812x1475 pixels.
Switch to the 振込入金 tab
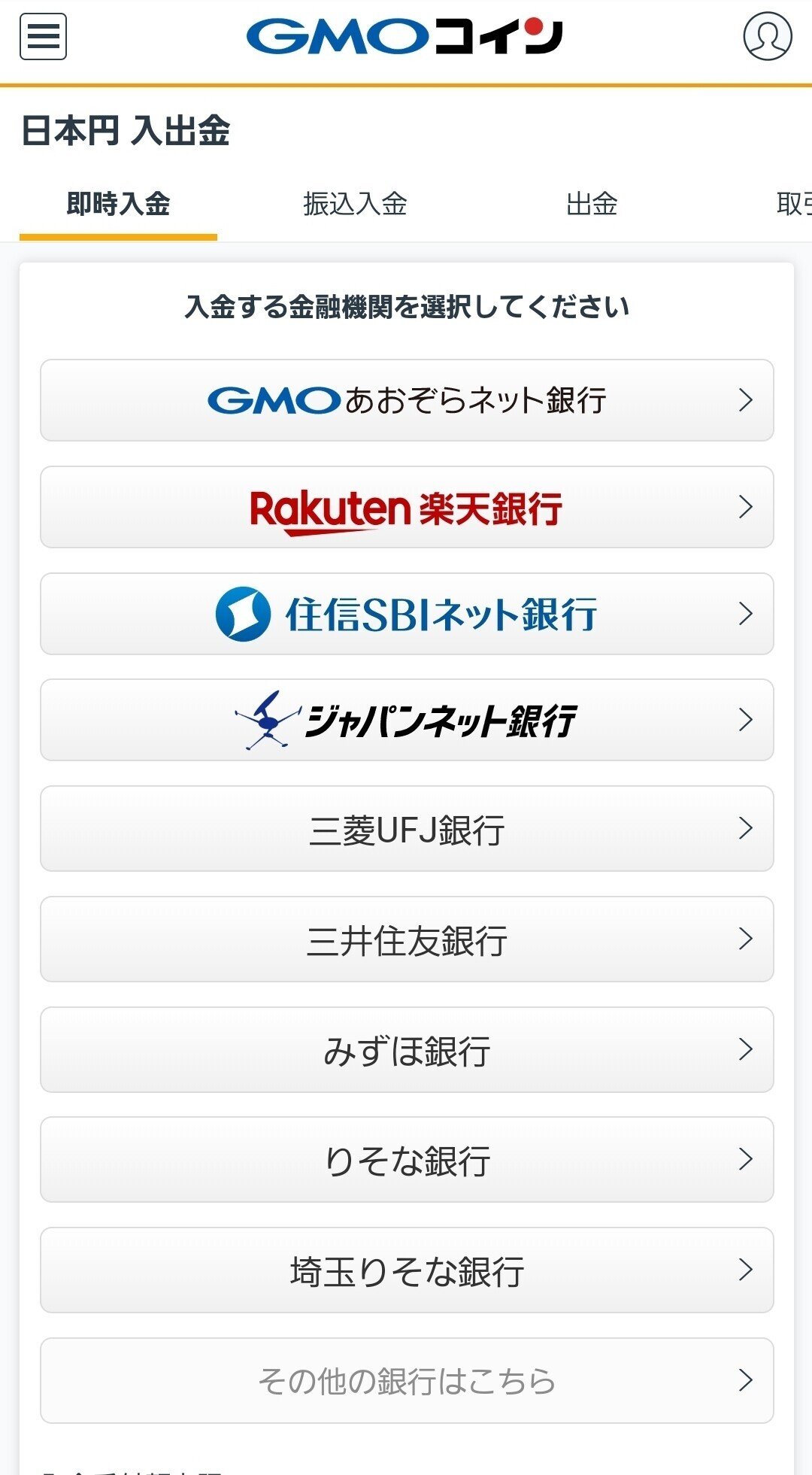355,204
